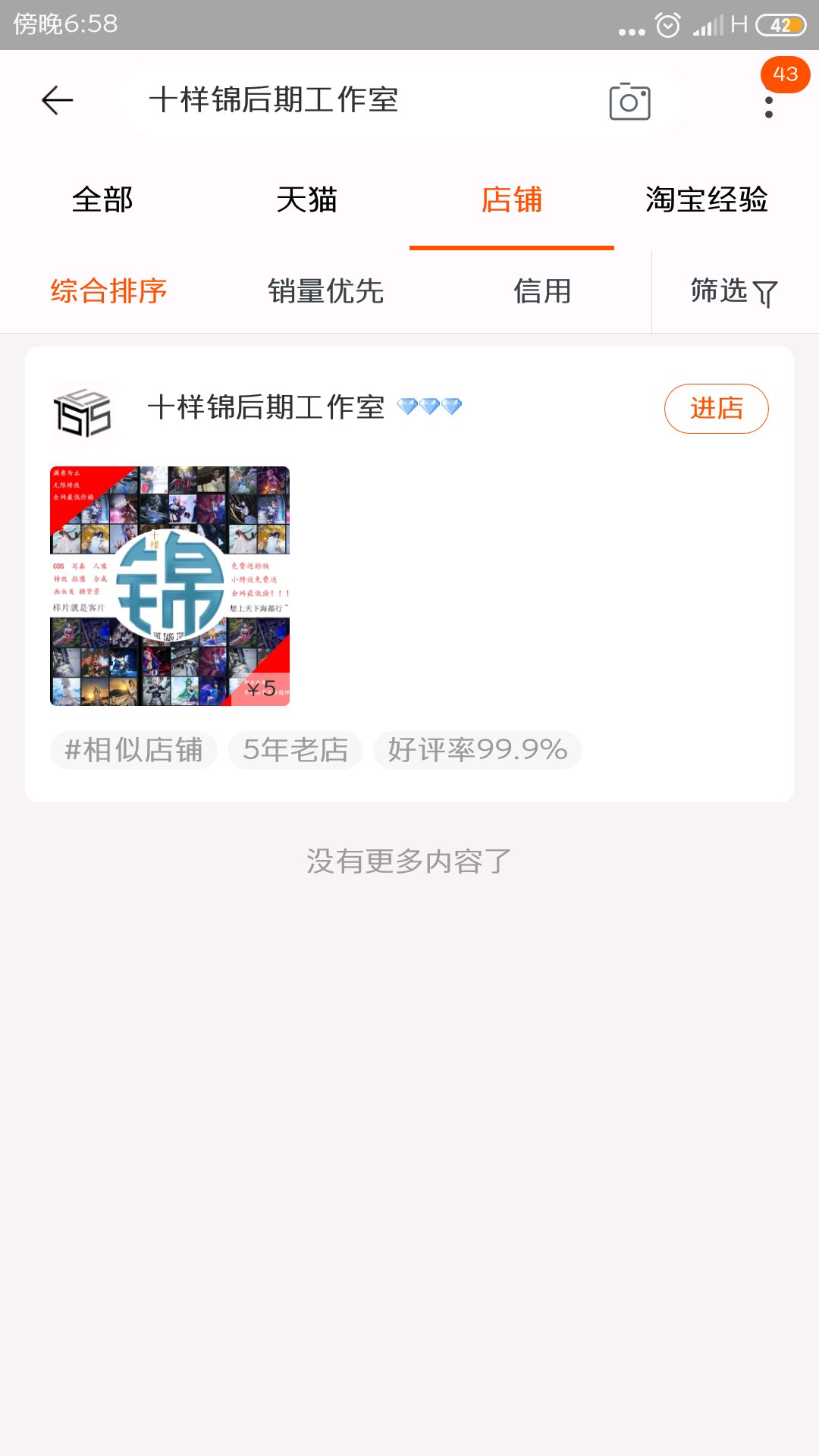The width and height of the screenshot is (819, 1456).
Task: Switch to the 全部 tab
Action: click(x=102, y=200)
